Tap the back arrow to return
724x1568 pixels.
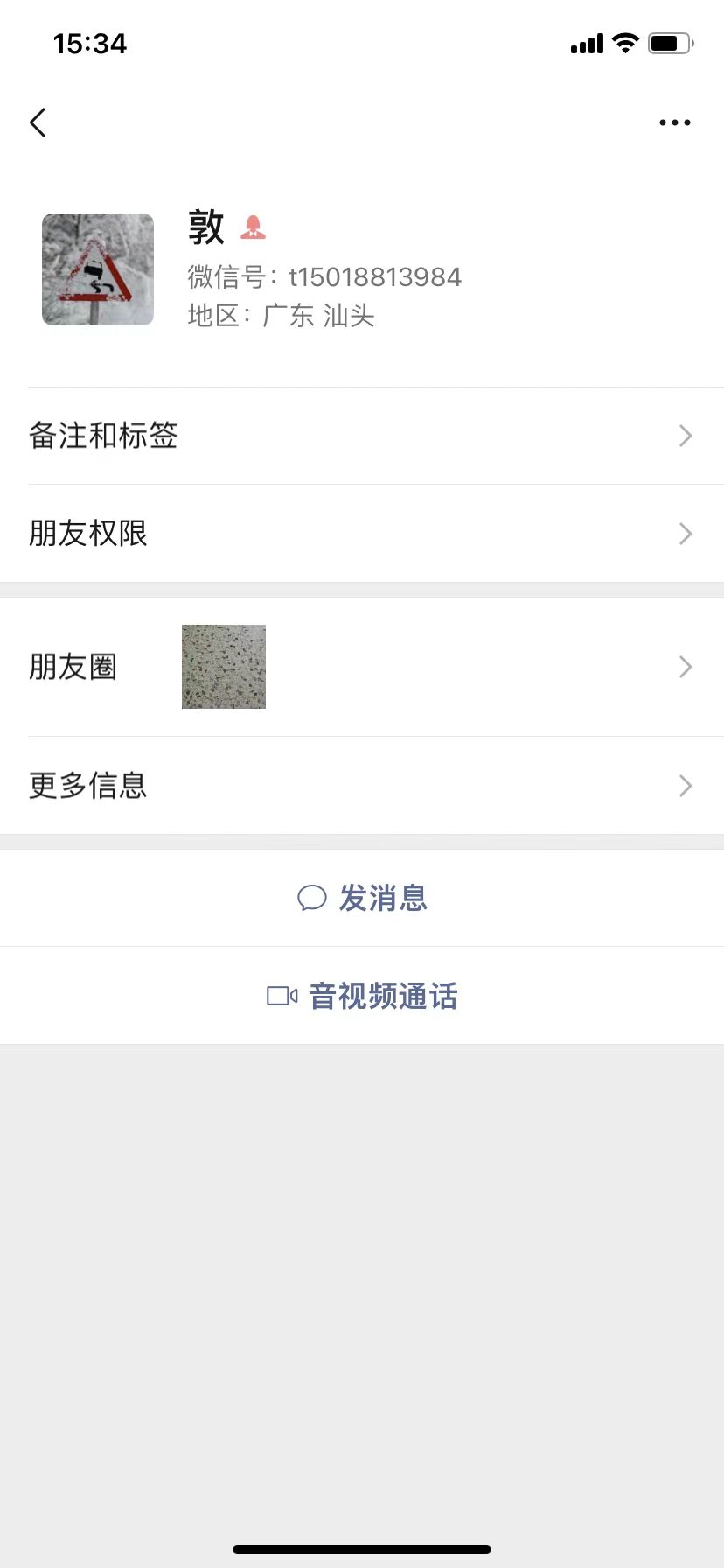[x=38, y=122]
